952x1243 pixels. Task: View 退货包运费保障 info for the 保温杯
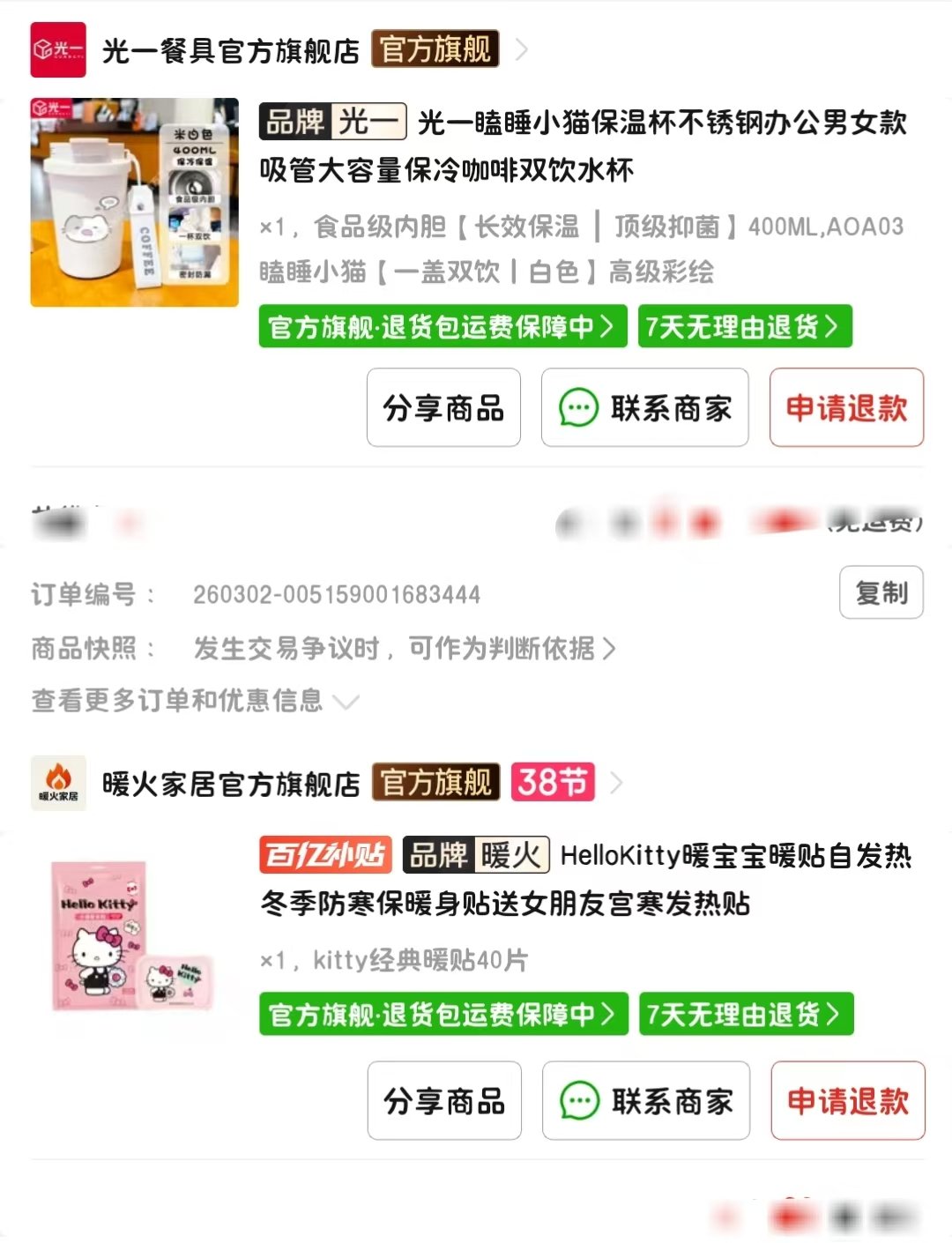point(442,327)
